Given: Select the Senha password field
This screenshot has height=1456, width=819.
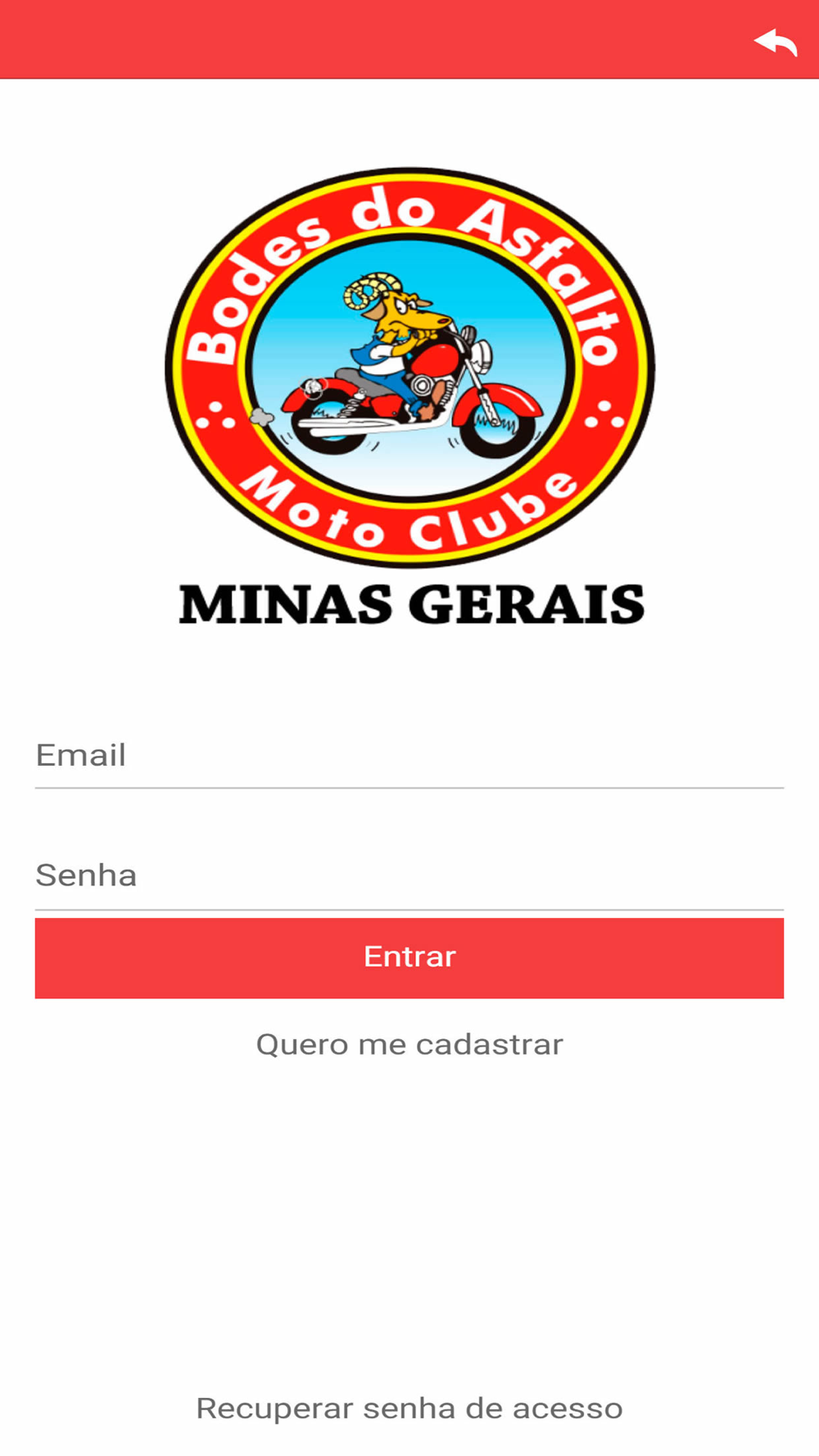Looking at the screenshot, I should 409,875.
